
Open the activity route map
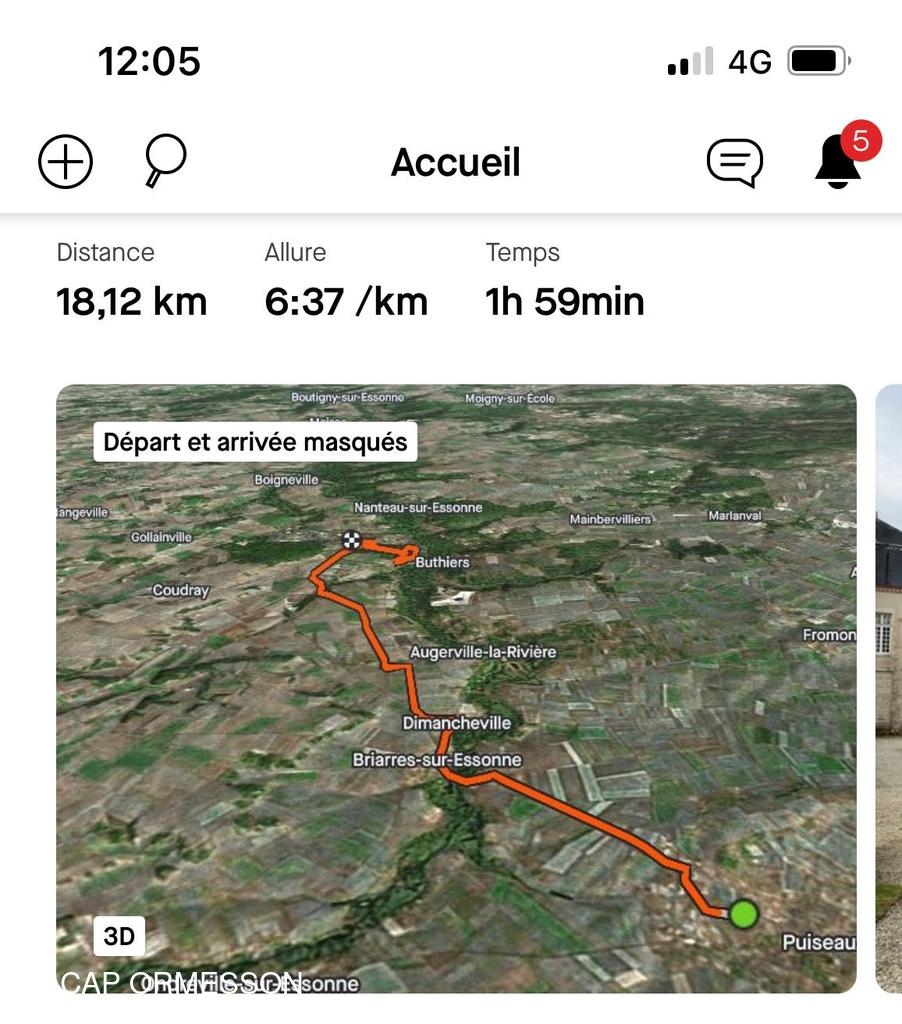point(456,688)
